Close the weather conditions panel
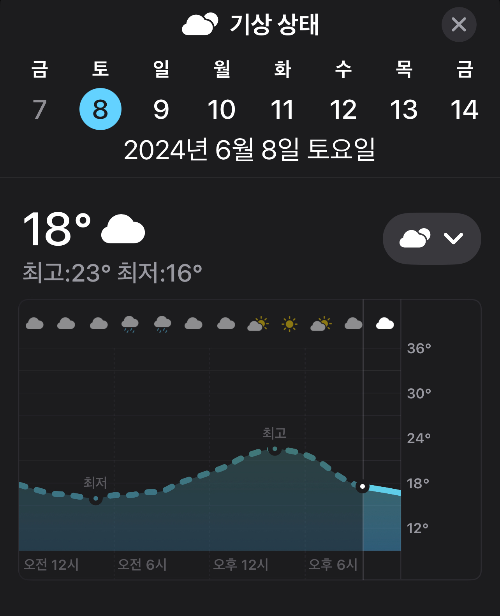The height and width of the screenshot is (616, 500). (x=459, y=24)
